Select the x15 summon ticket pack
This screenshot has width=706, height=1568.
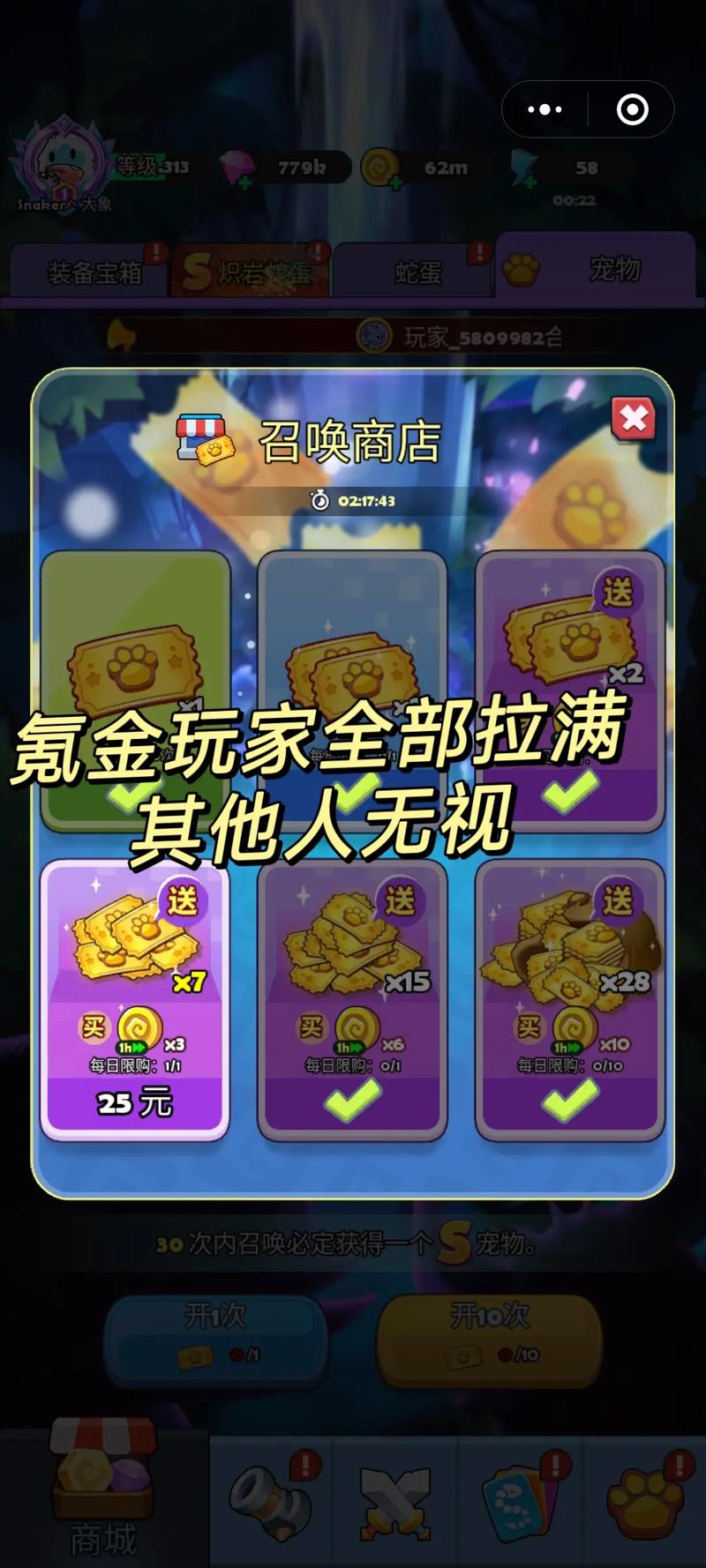352,997
